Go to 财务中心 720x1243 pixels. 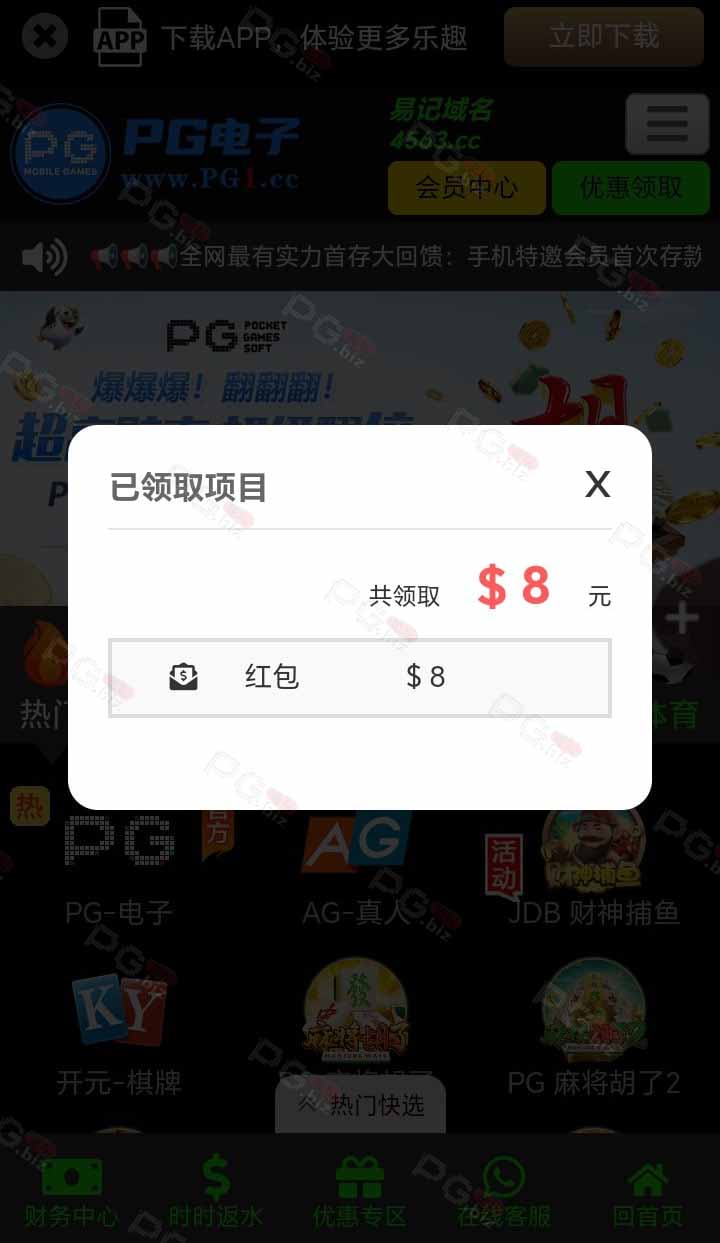pos(71,1192)
